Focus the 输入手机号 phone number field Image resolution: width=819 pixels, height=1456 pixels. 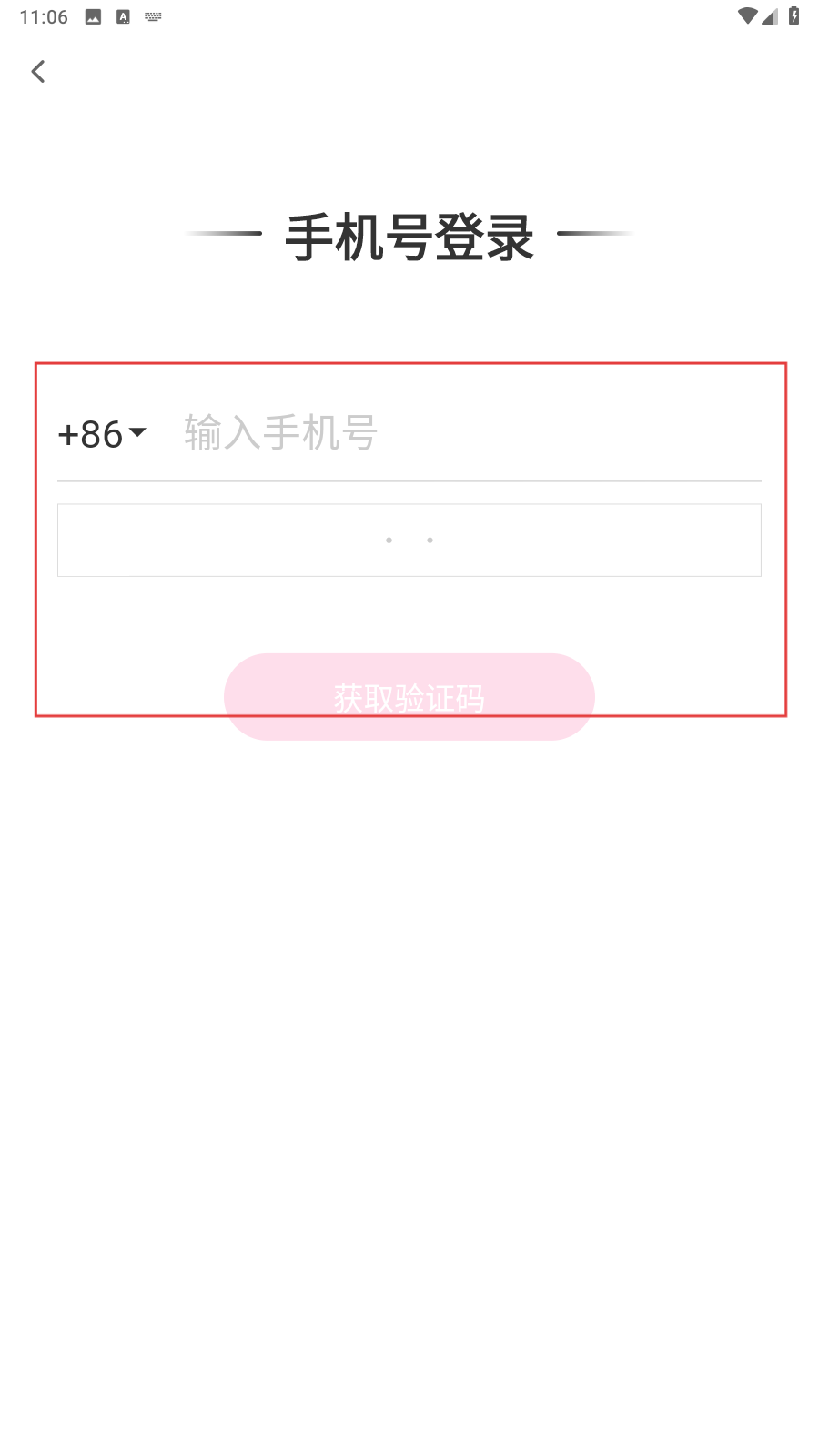pos(471,433)
